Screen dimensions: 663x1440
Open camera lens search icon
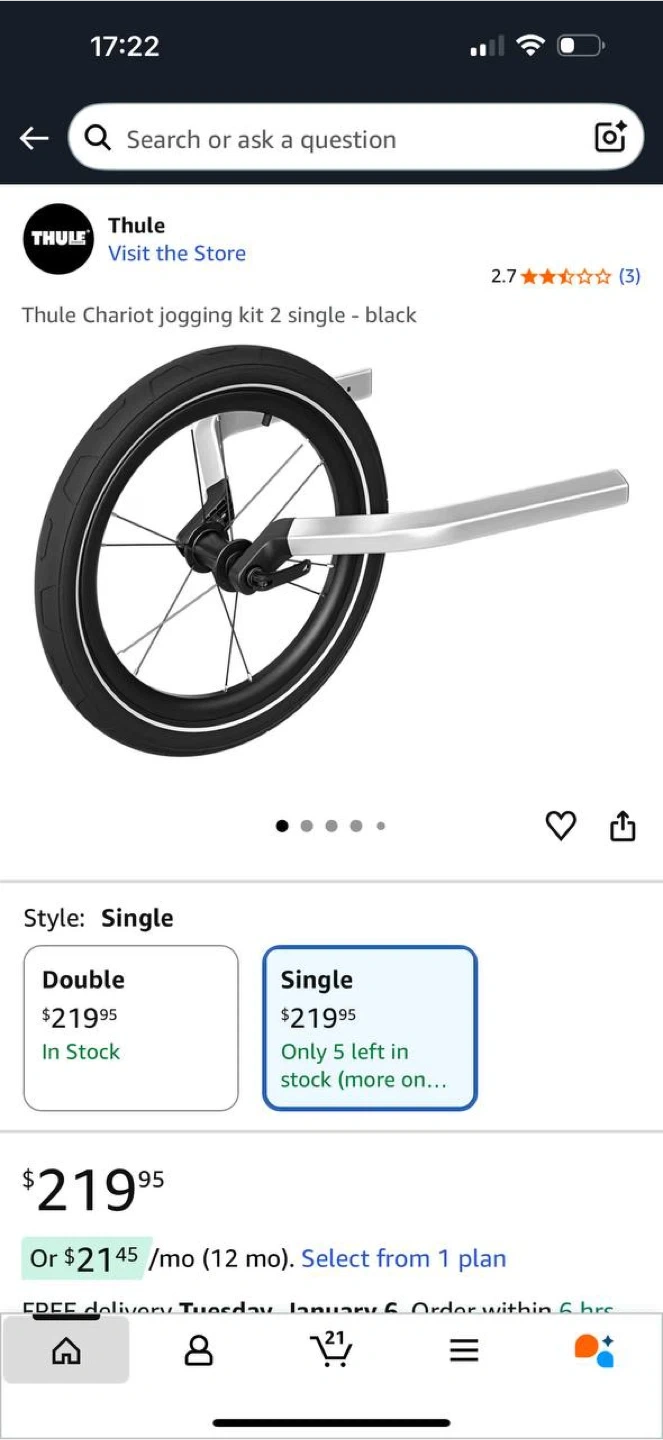(x=610, y=138)
